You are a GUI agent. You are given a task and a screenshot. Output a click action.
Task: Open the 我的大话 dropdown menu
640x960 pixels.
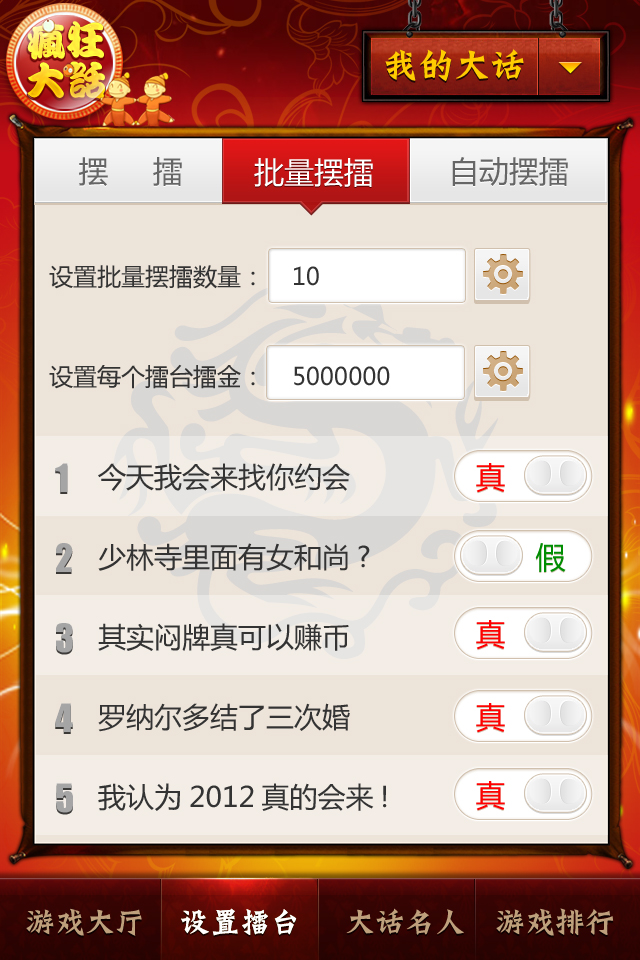570,67
